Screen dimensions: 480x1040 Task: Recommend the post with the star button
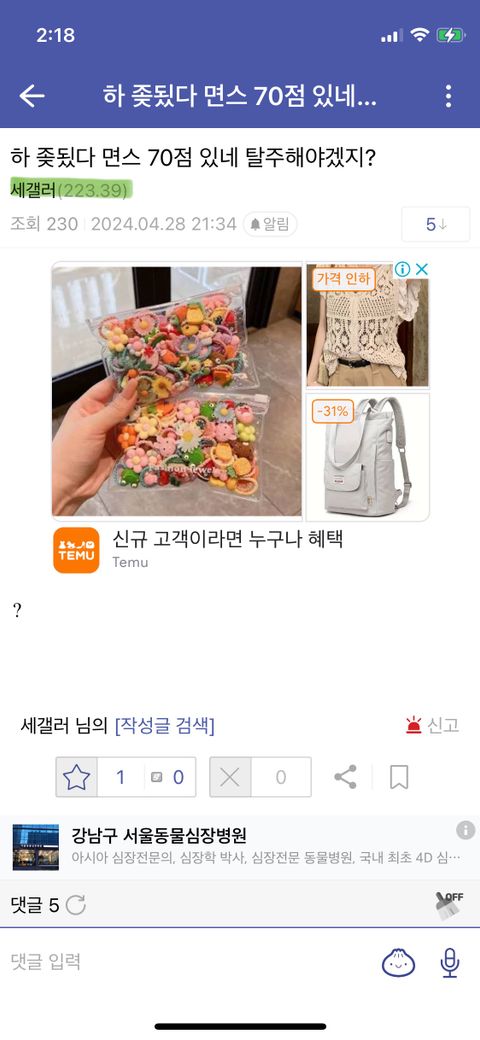(x=77, y=777)
